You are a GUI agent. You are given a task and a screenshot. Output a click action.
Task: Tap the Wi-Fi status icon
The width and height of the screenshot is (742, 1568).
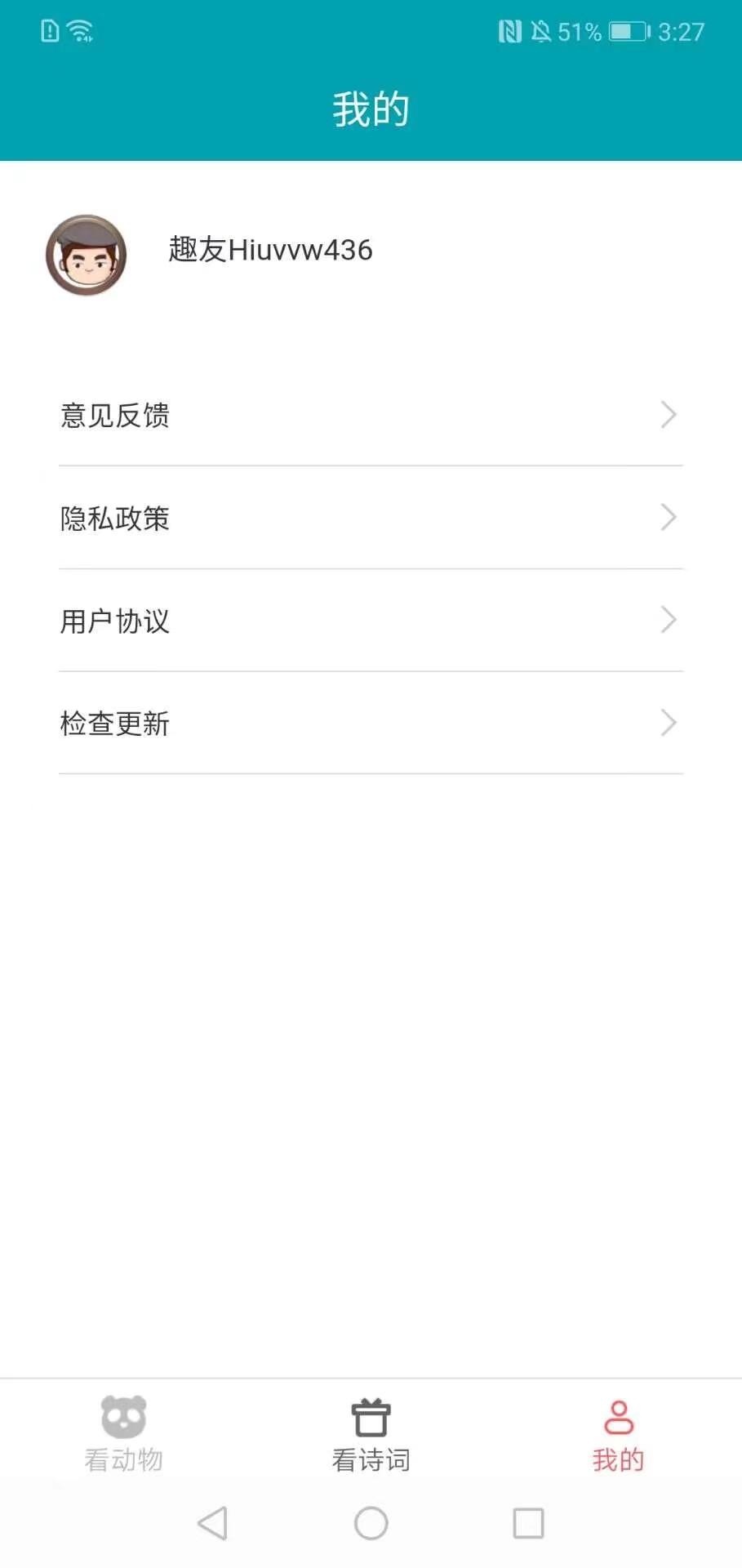tap(78, 31)
